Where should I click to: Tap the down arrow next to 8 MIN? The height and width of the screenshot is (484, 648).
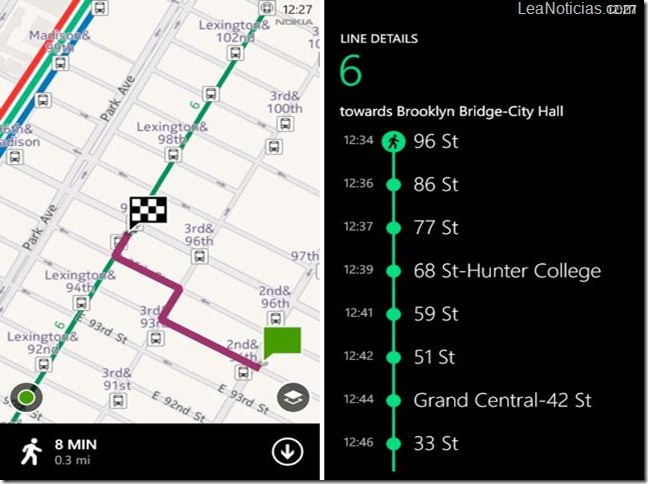coord(287,452)
